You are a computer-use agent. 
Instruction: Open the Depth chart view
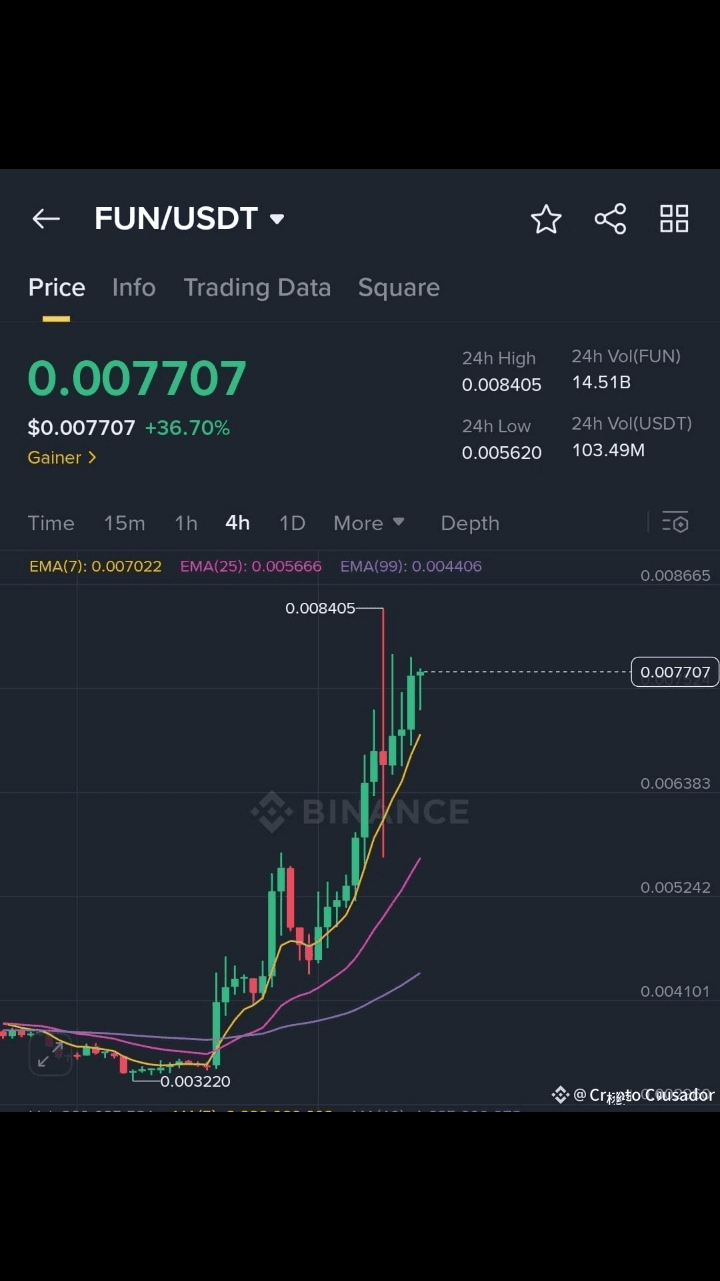(470, 523)
